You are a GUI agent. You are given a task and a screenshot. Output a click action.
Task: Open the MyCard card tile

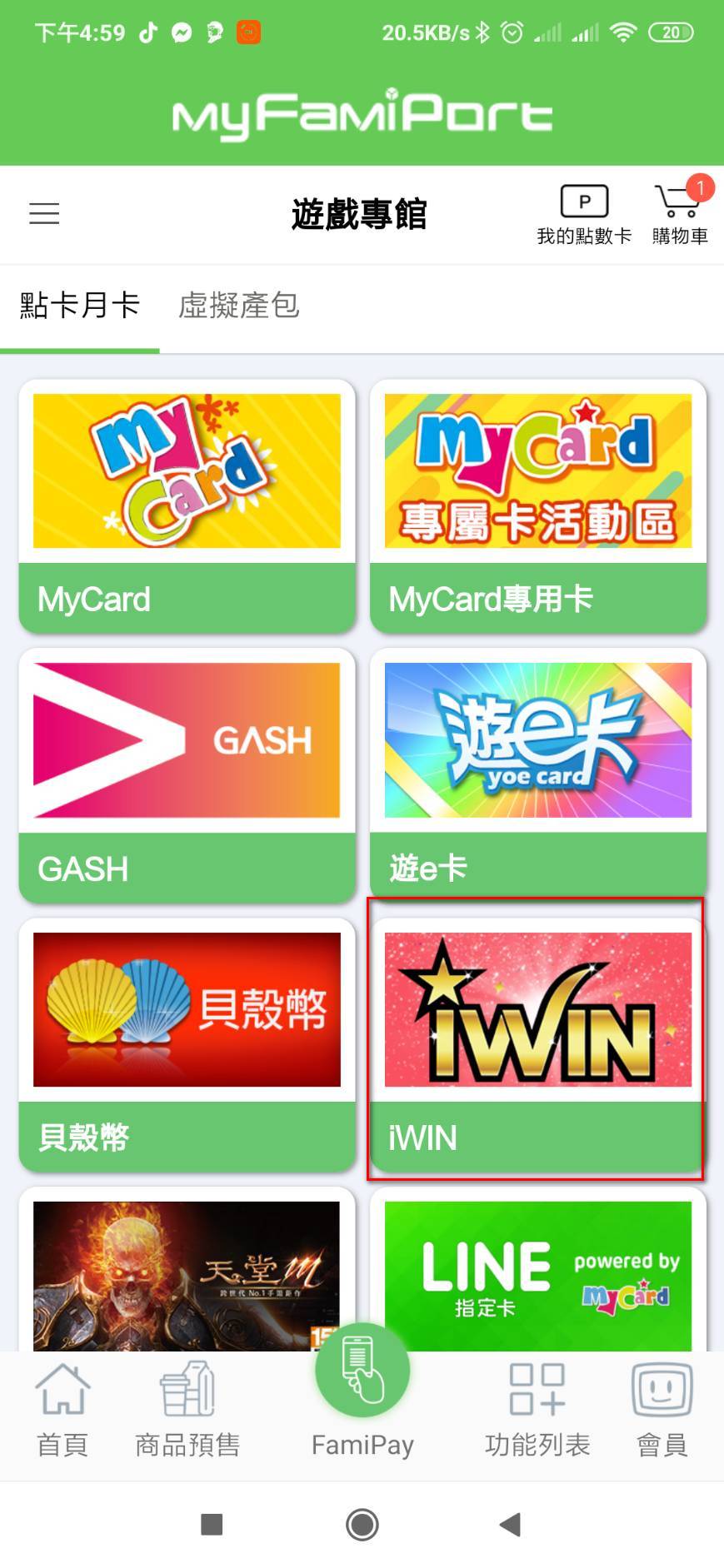[x=187, y=505]
